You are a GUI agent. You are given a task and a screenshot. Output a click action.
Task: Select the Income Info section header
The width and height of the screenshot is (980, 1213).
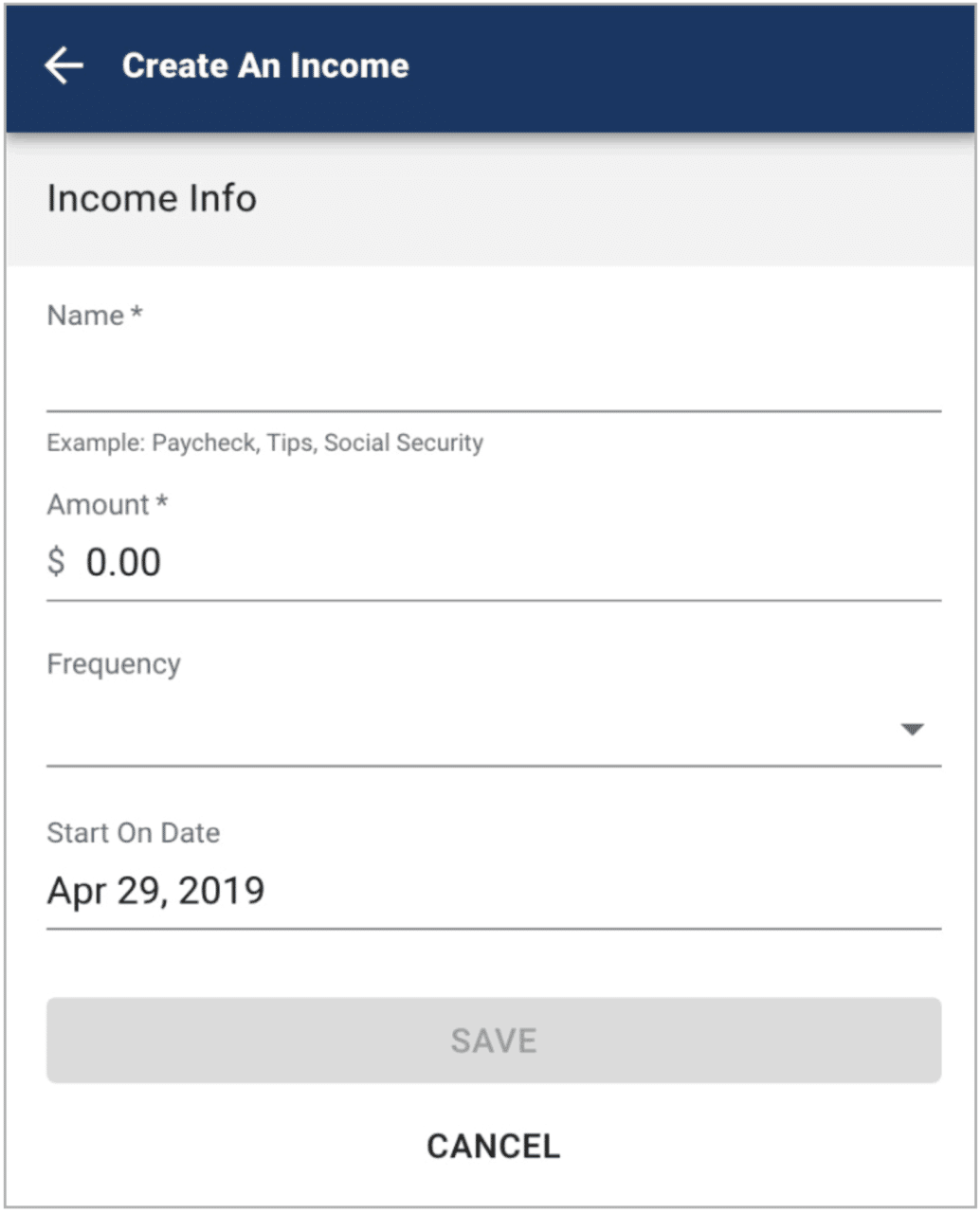(153, 198)
